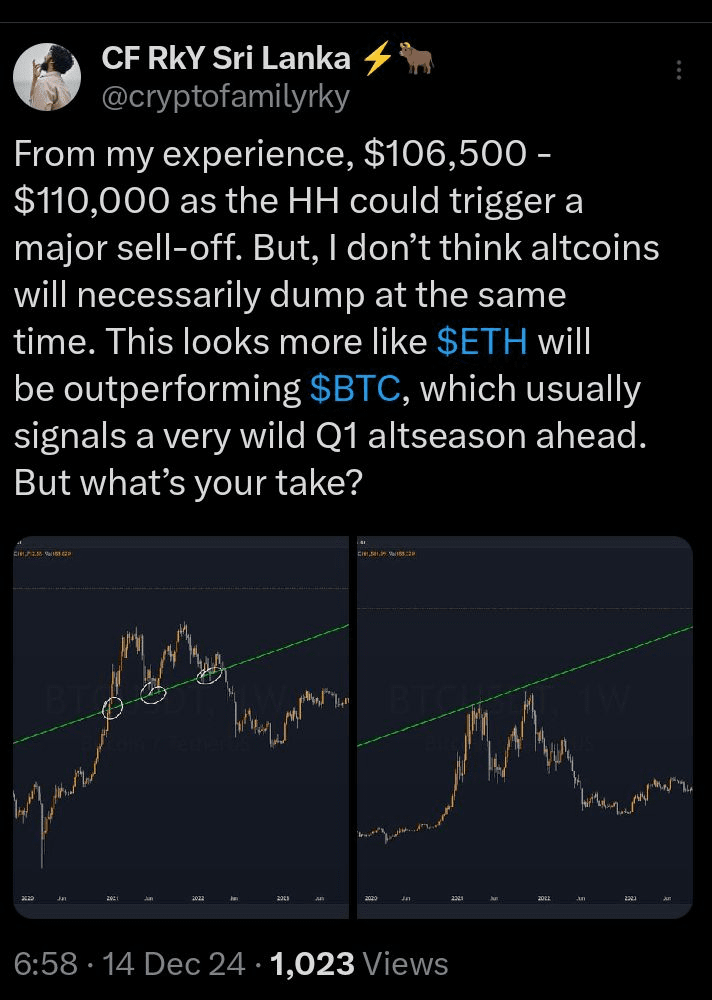Open the 1,023 Views analytics
Viewport: 712px width, 1000px height.
click(359, 964)
